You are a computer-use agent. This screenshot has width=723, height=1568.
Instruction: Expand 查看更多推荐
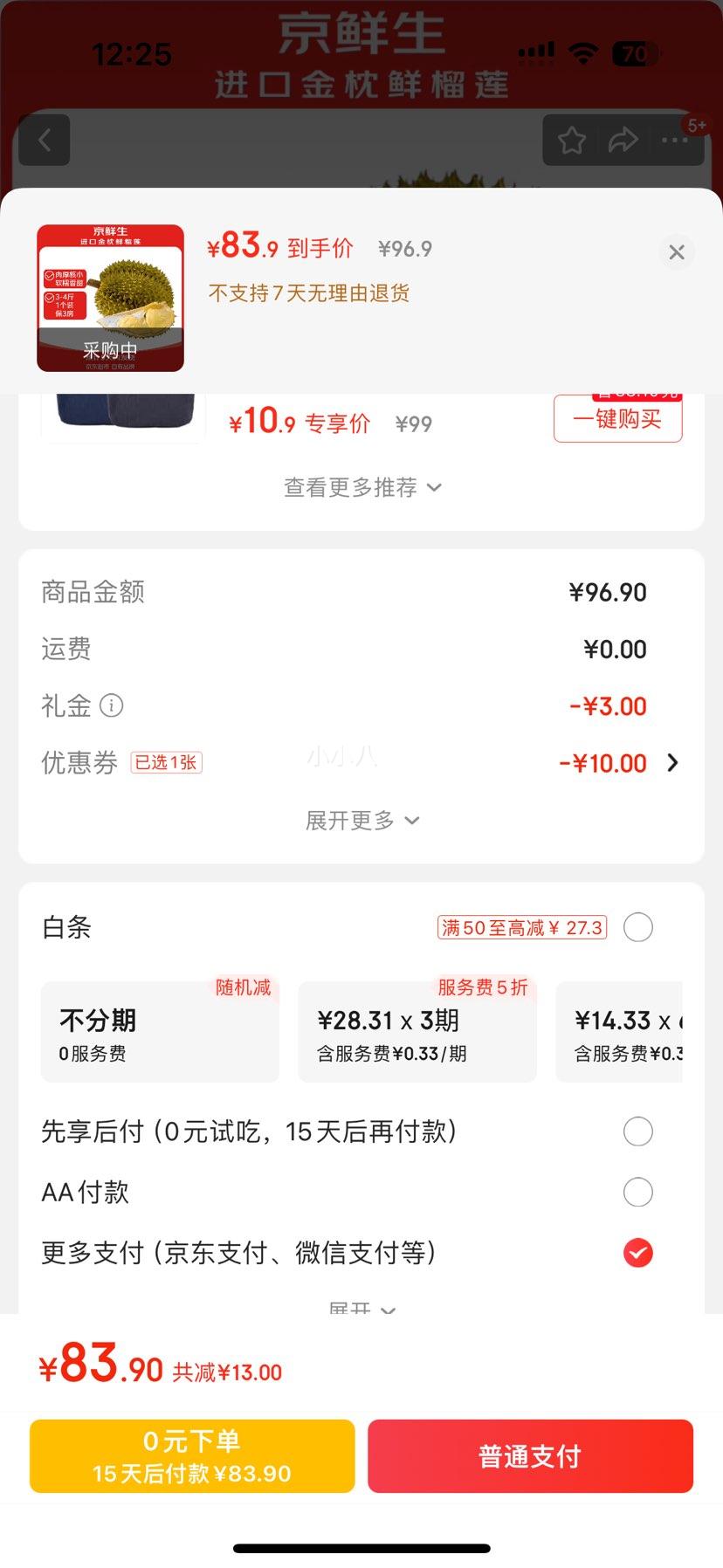pyautogui.click(x=361, y=487)
